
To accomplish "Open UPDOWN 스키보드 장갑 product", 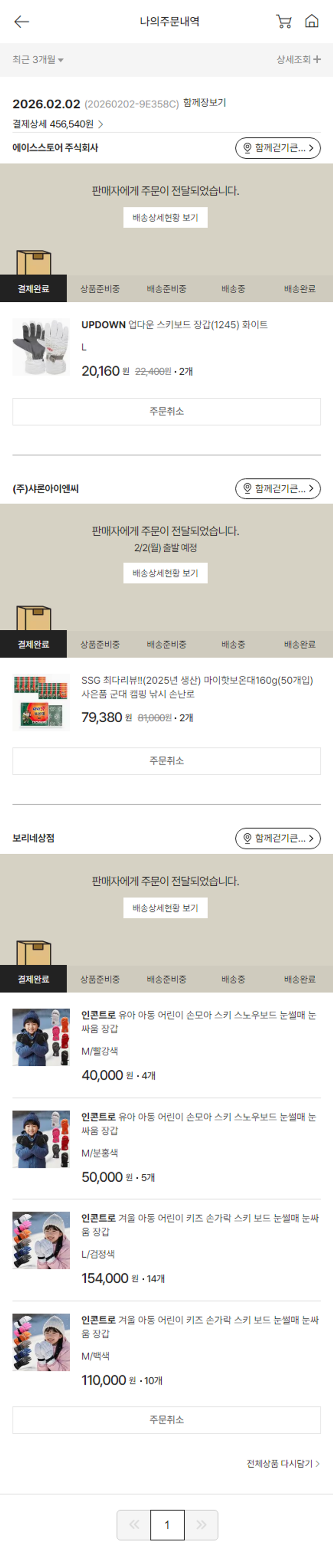I will coord(174,325).
